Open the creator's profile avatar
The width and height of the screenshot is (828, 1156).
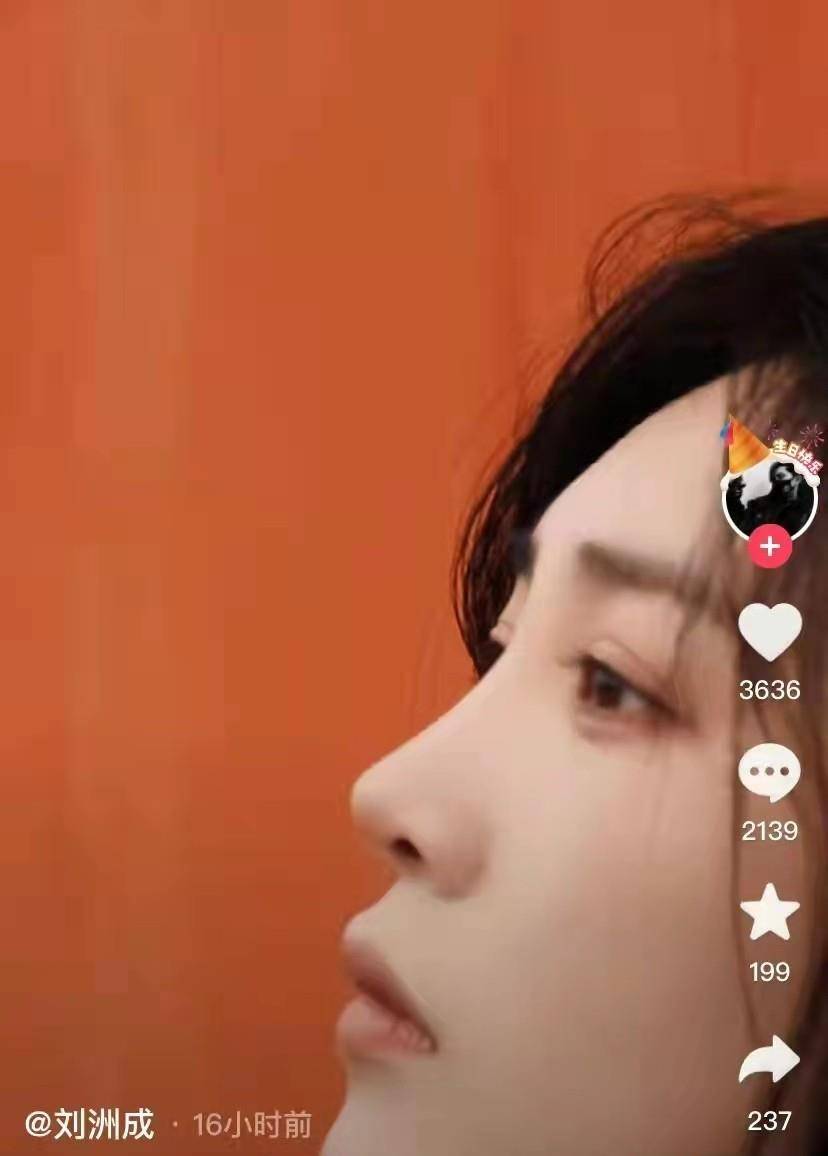pos(769,496)
